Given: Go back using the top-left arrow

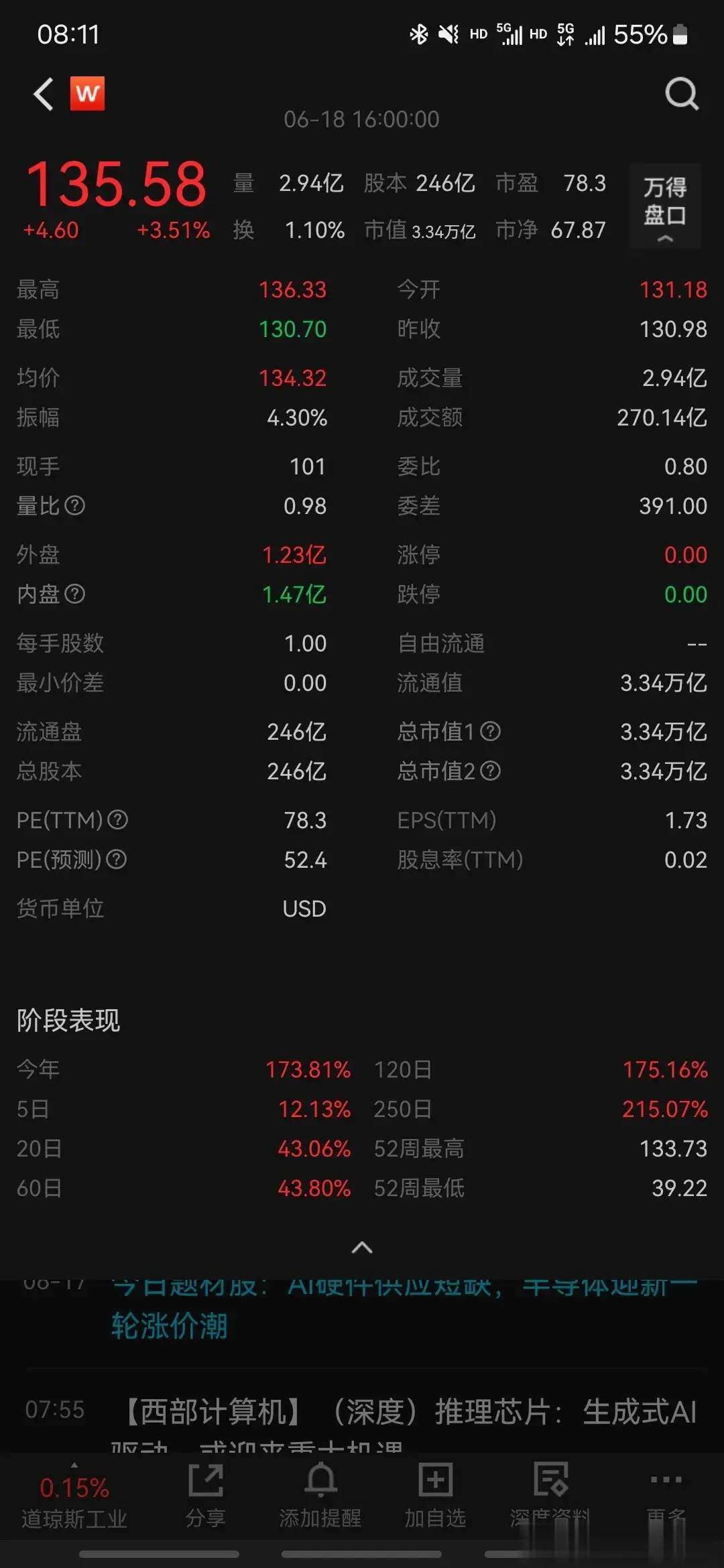Looking at the screenshot, I should point(44,94).
